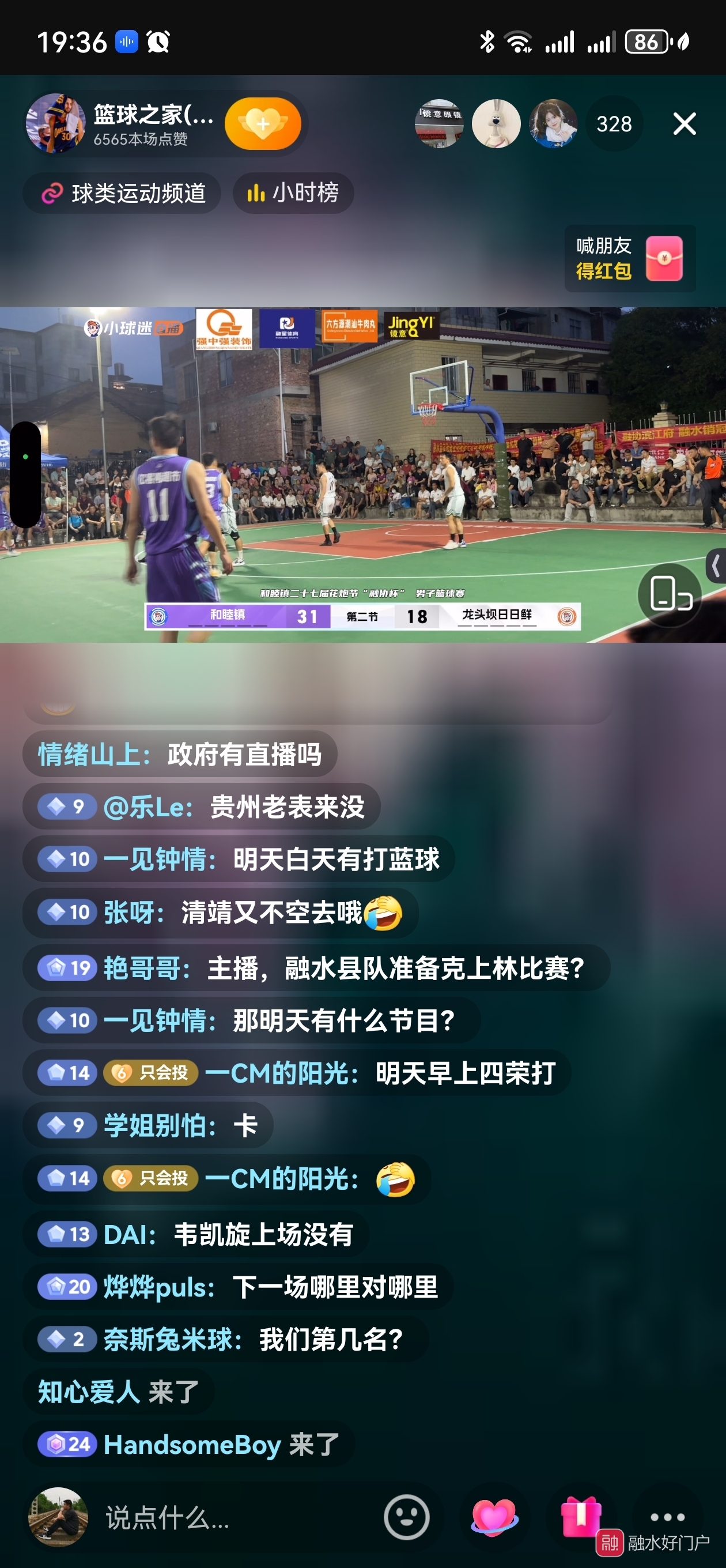Follow 篮球之家 with the plus button
Viewport: 726px width, 1568px height.
262,124
